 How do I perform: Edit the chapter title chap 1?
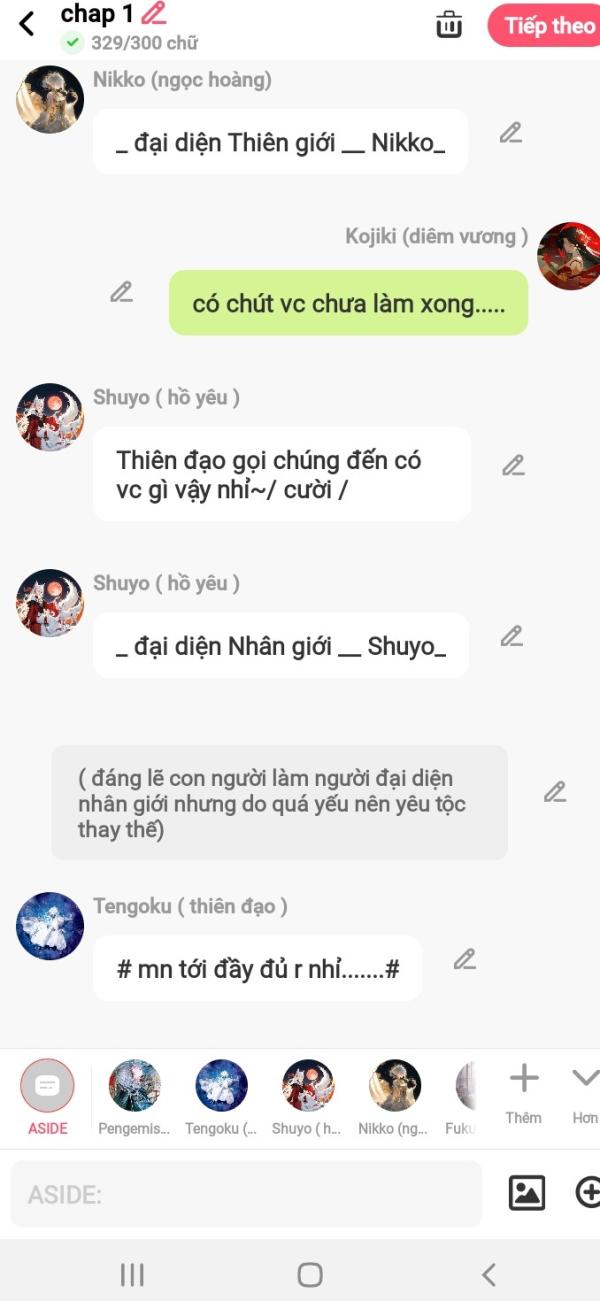click(x=153, y=14)
